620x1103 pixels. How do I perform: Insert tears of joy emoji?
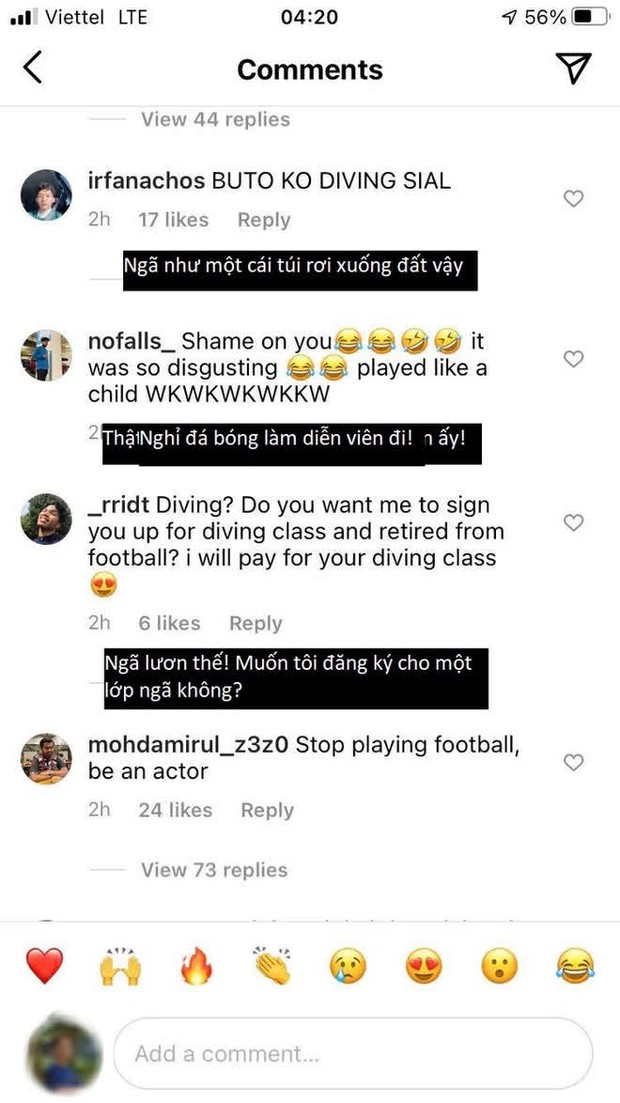point(576,966)
